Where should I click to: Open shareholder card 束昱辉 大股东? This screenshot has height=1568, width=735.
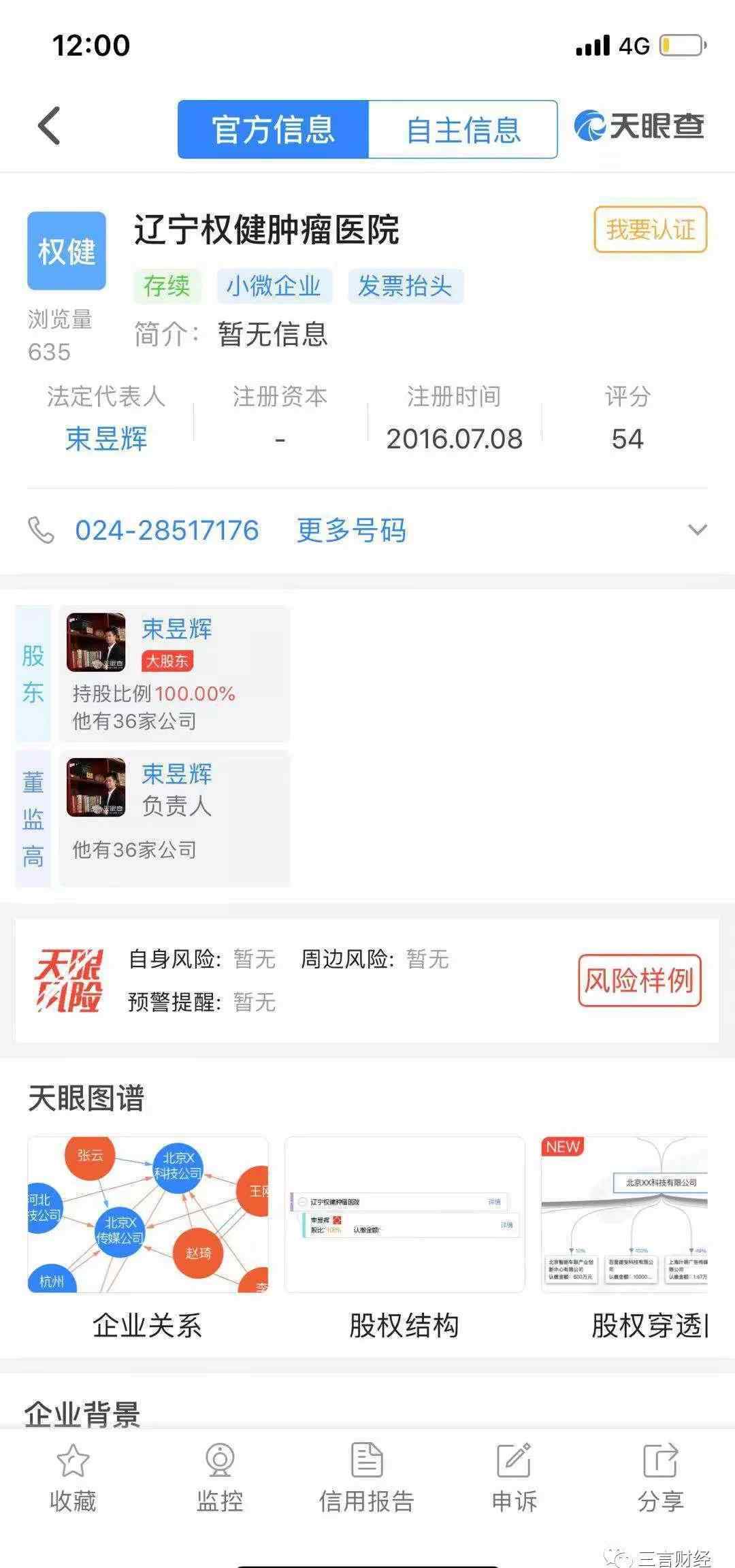[174, 673]
